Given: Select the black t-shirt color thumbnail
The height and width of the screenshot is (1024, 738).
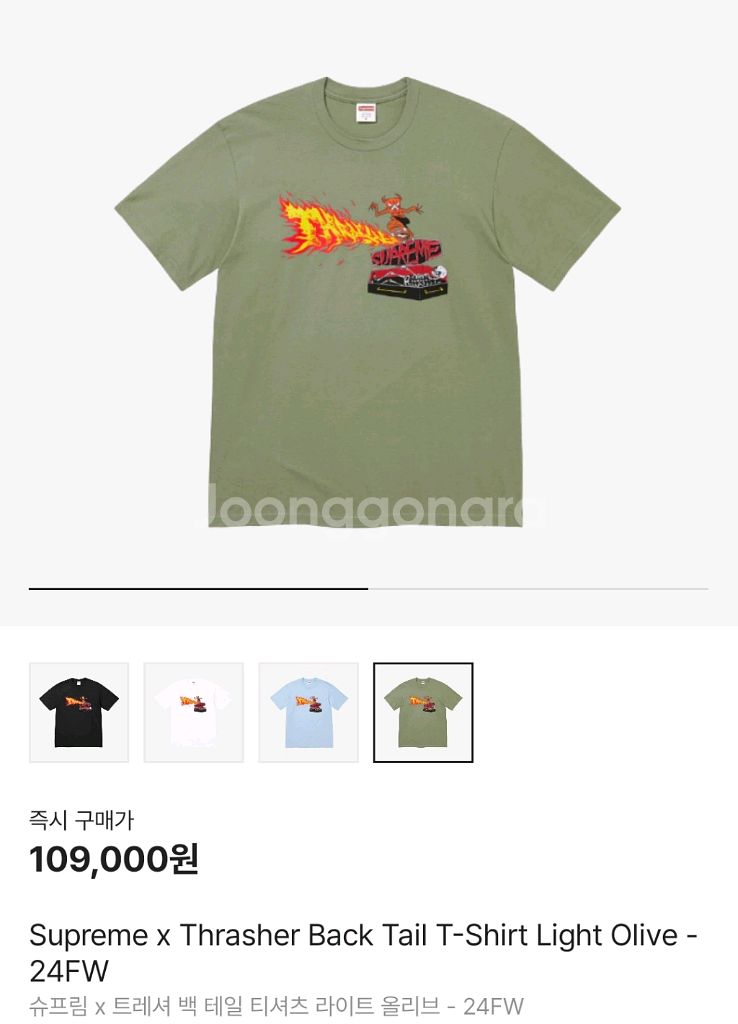Looking at the screenshot, I should pyautogui.click(x=79, y=712).
